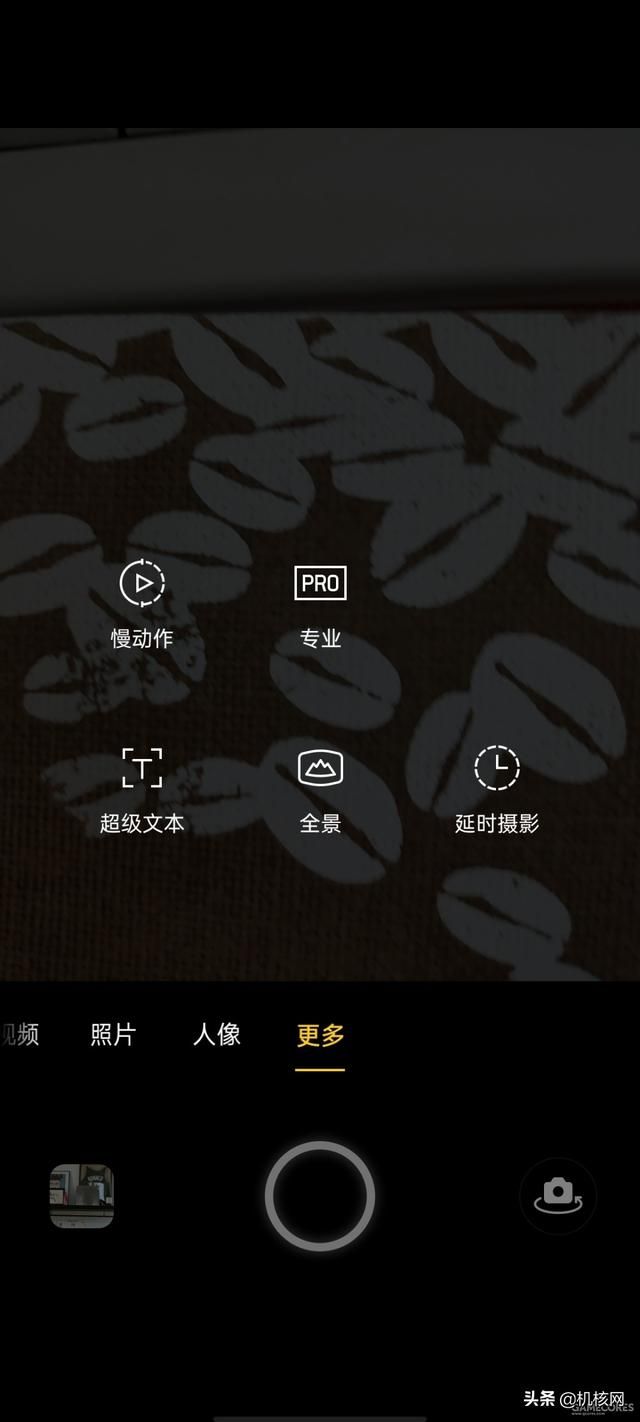Switch to the 人像 portrait tab
640x1422 pixels.
pyautogui.click(x=217, y=1035)
